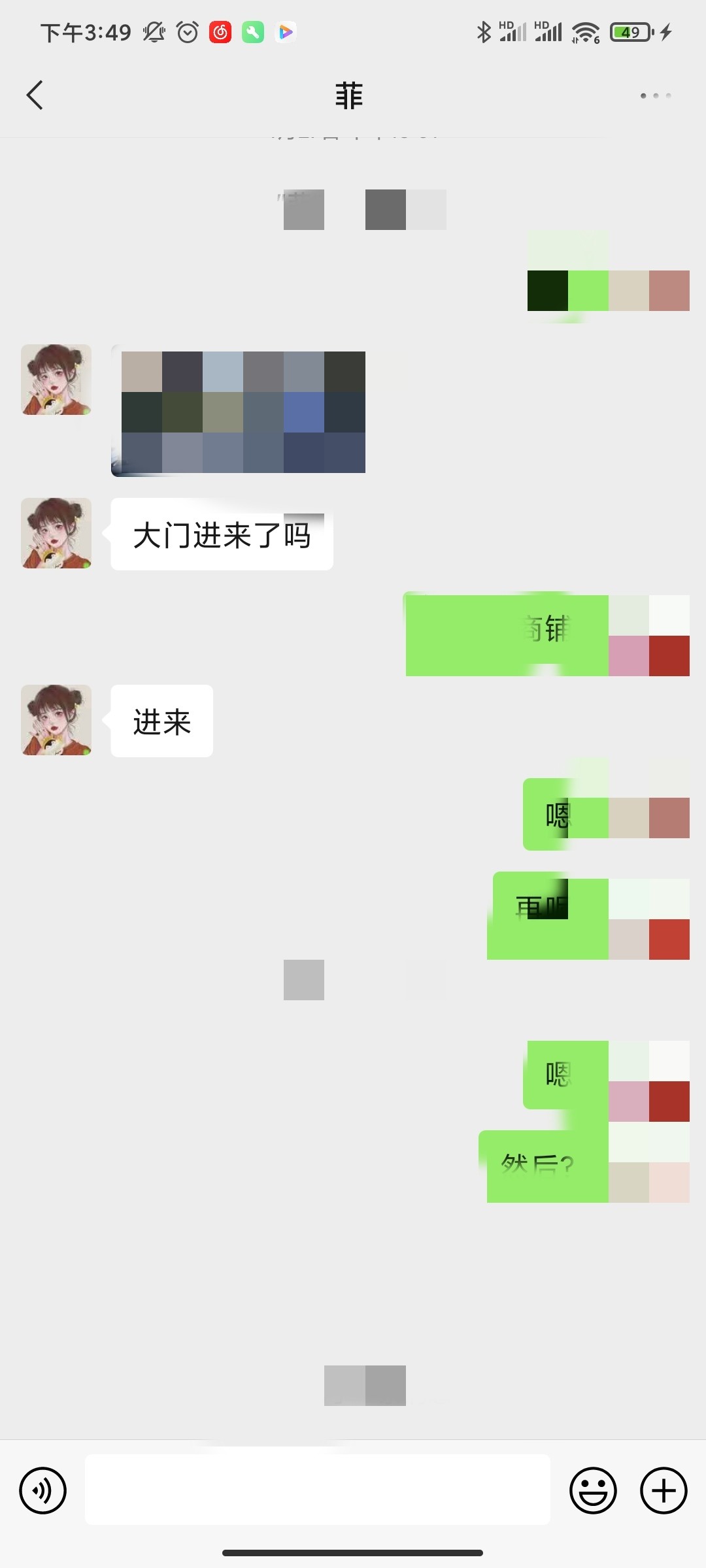Screen dimensions: 706x1568
Task: Switch to voice message input
Action: pos(43,1490)
